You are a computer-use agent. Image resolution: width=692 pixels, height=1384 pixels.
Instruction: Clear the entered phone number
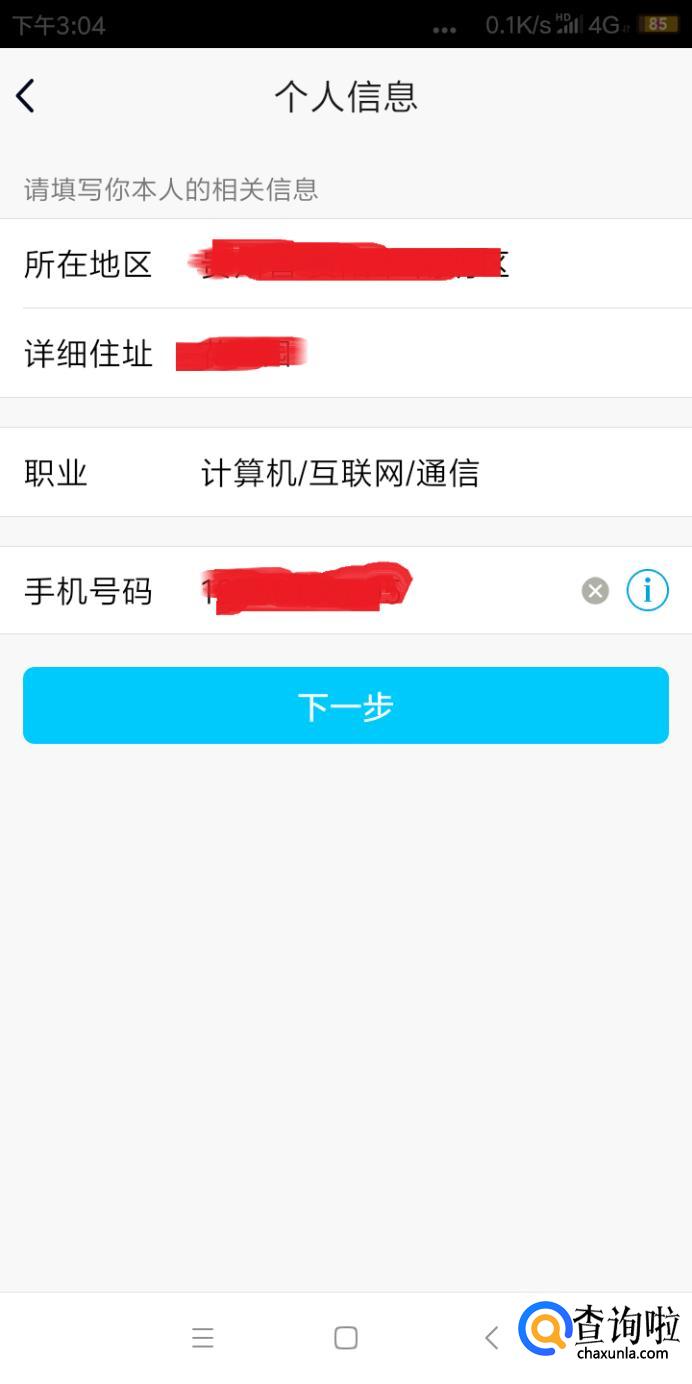click(595, 591)
